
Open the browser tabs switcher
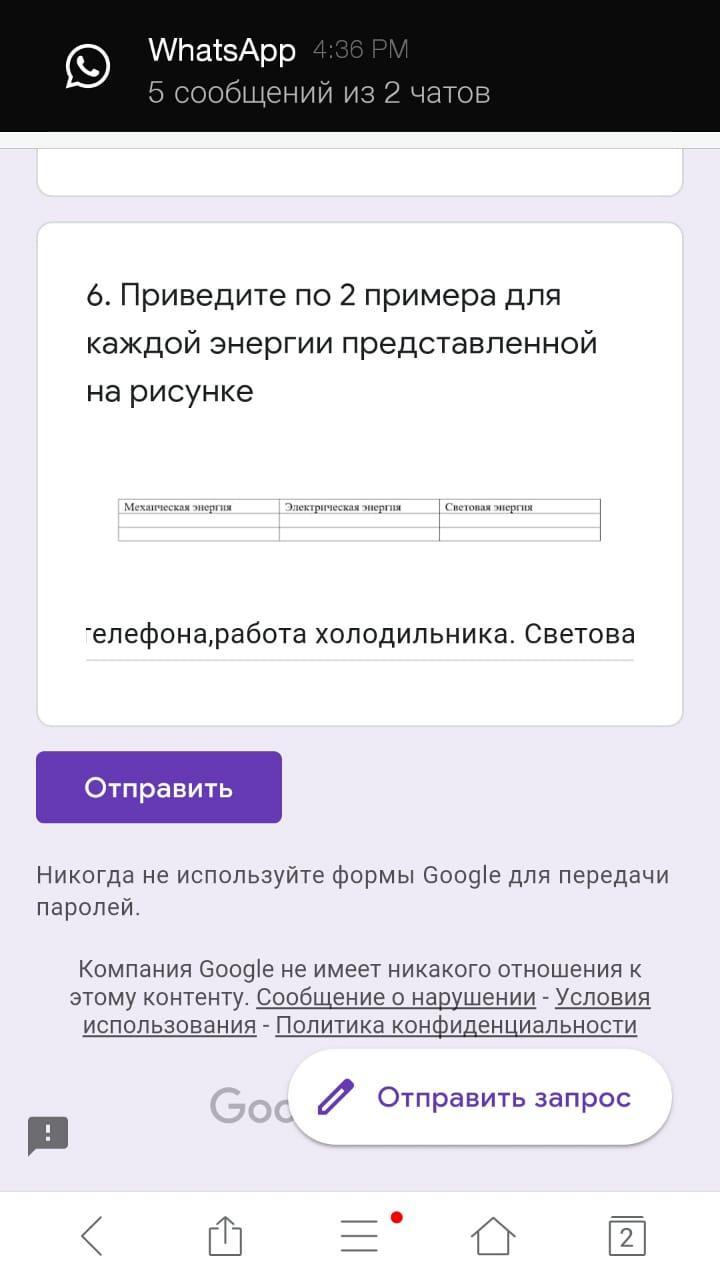click(627, 1236)
